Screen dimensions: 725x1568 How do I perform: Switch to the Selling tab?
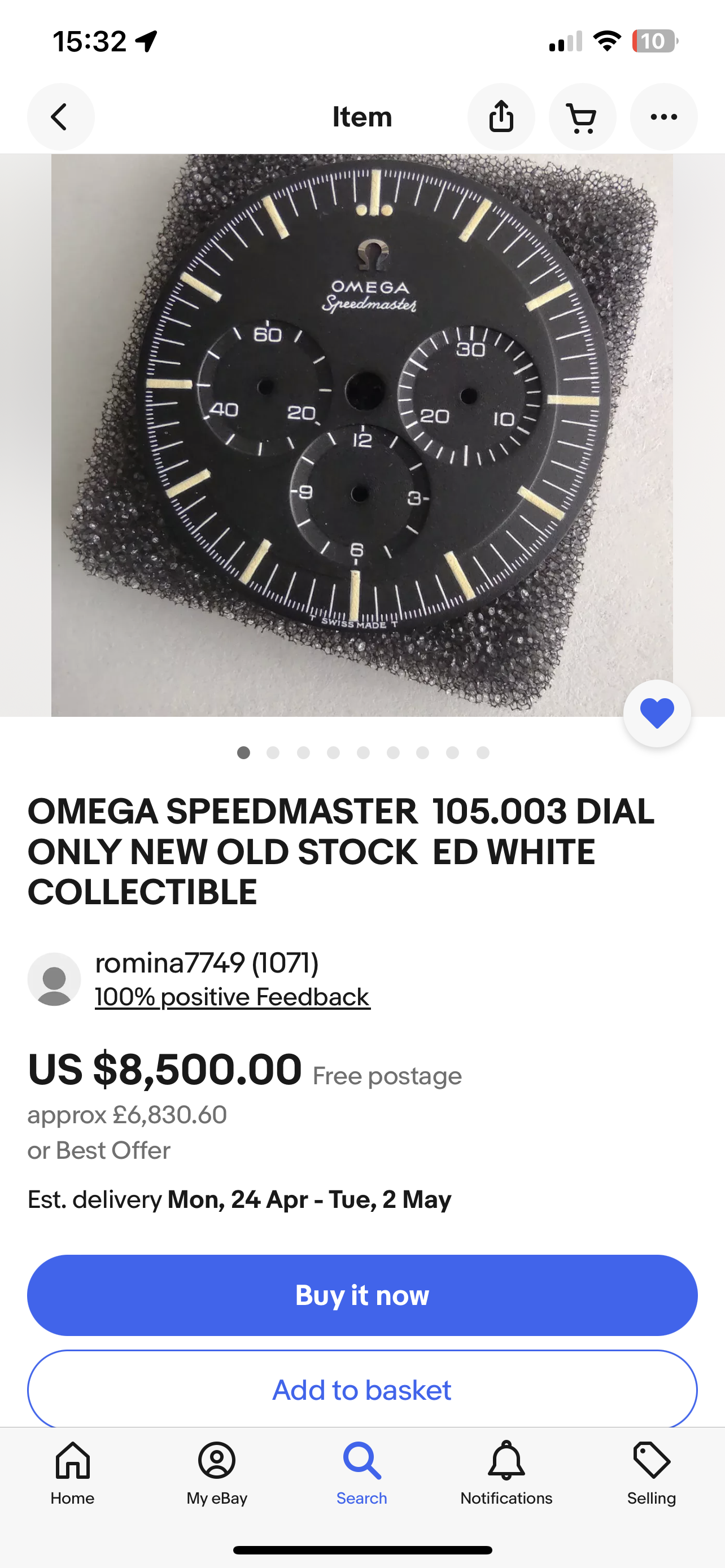click(x=652, y=1472)
